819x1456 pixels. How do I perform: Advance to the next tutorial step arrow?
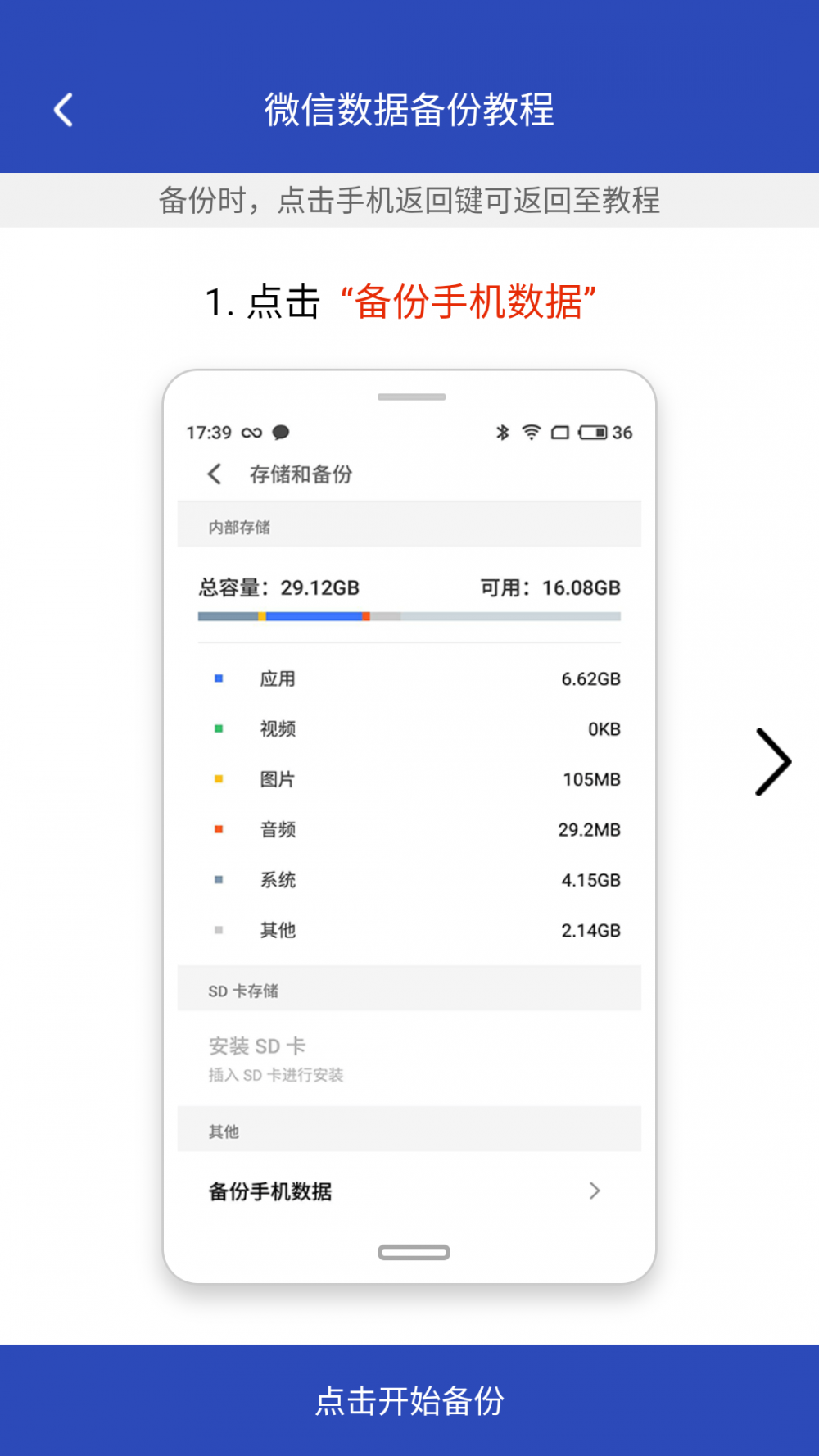click(x=772, y=762)
